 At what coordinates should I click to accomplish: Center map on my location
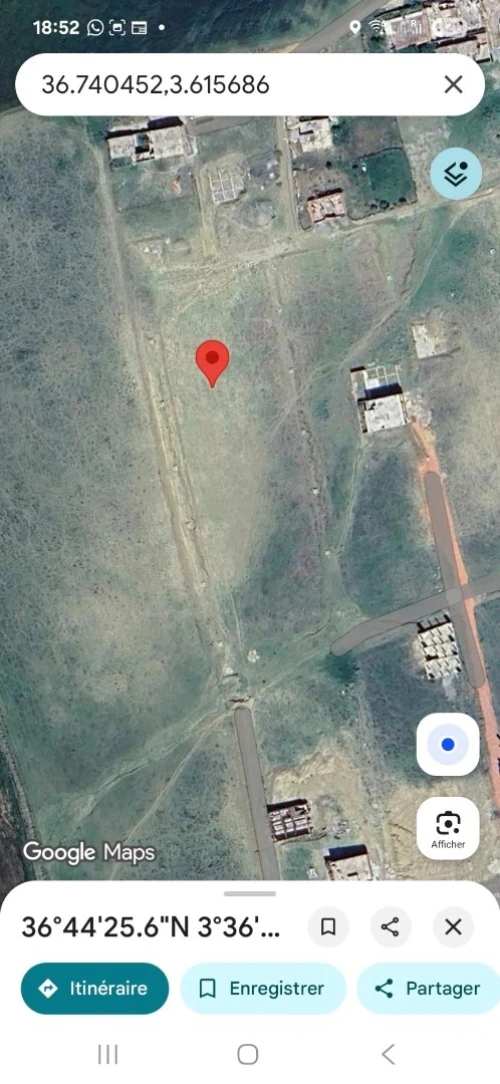(447, 745)
